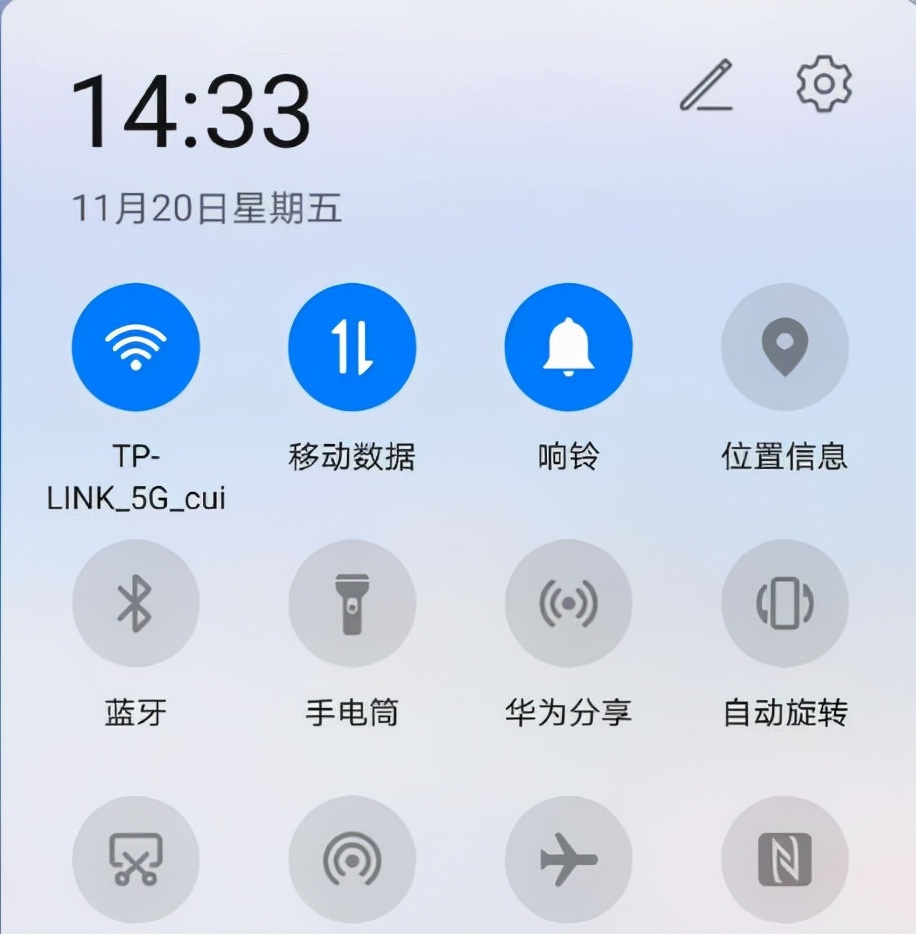
Task: Tap the Huawei Share (华为分享) icon
Action: (568, 602)
